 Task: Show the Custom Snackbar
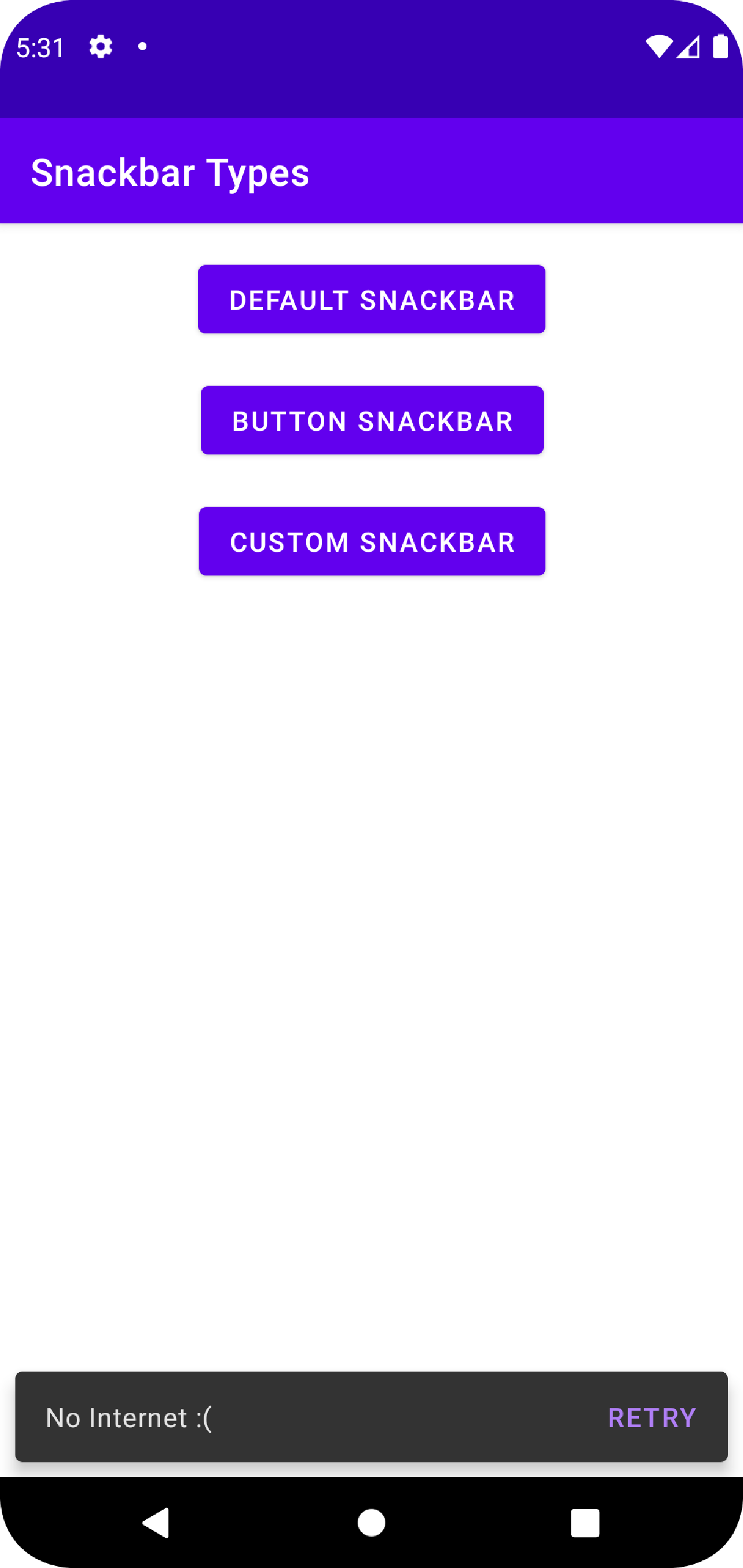(371, 540)
